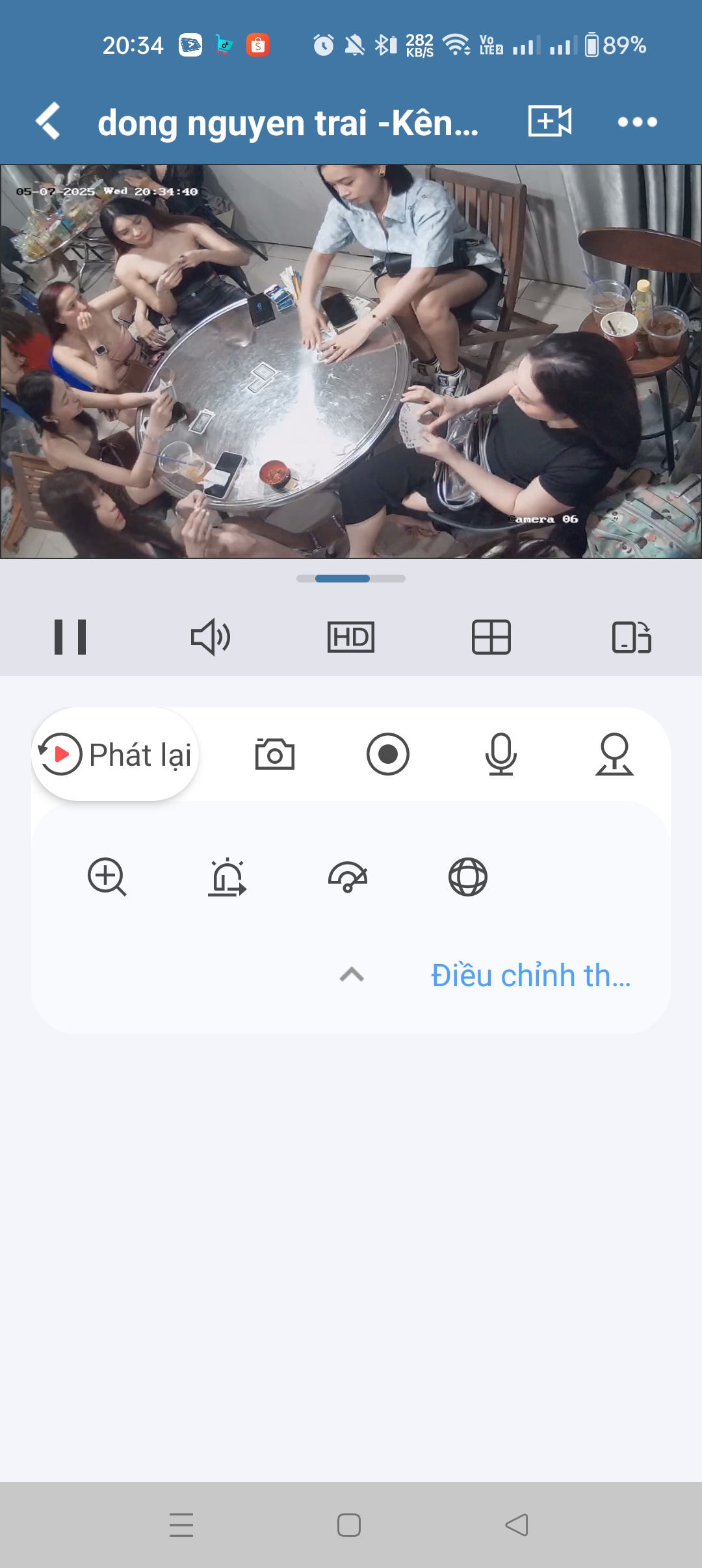
Task: Enable digital zoom magnifier
Action: 107,877
